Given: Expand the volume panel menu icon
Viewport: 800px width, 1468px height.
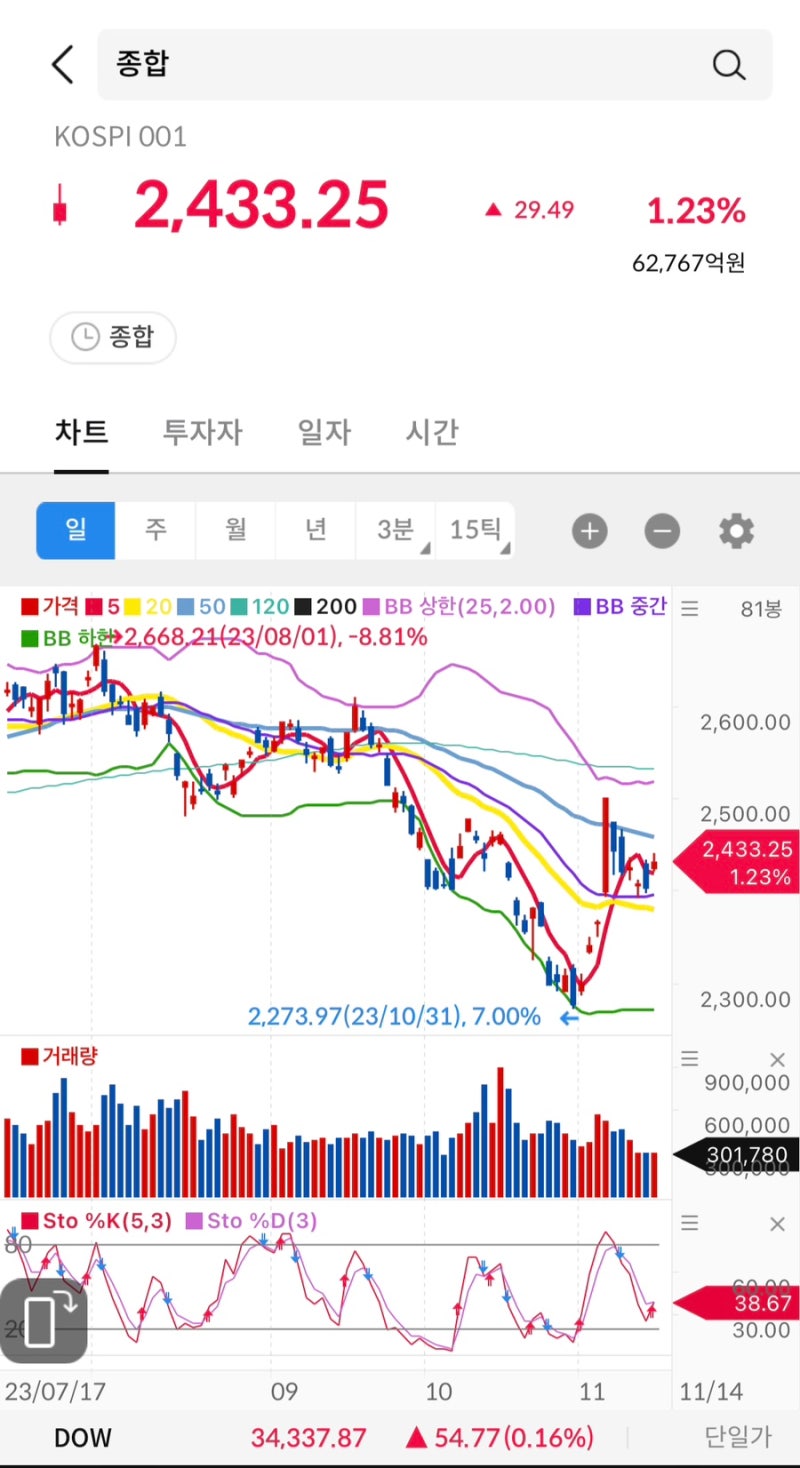Looking at the screenshot, I should pos(690,1058).
